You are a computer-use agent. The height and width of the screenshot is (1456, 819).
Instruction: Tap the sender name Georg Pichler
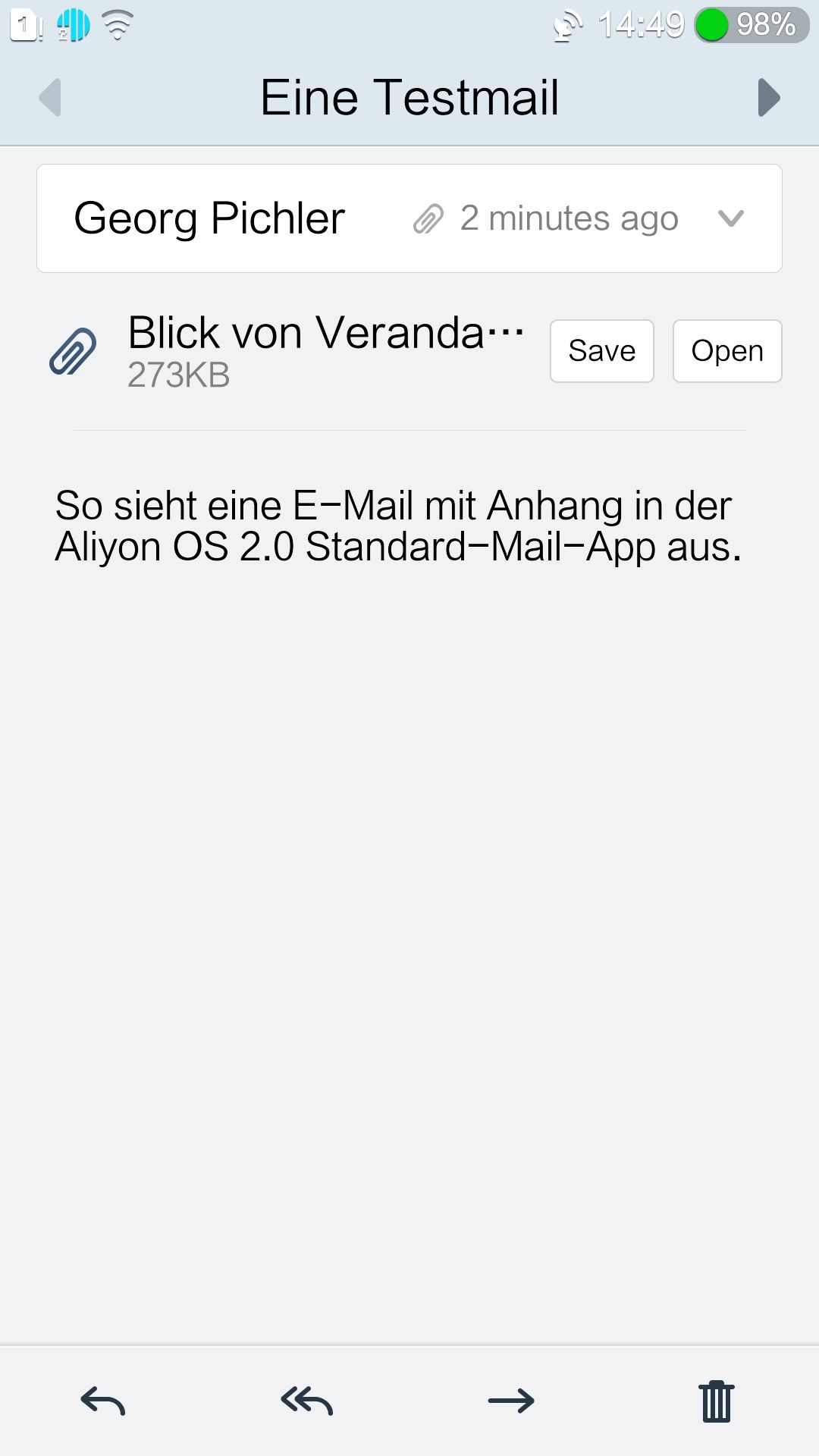(208, 217)
